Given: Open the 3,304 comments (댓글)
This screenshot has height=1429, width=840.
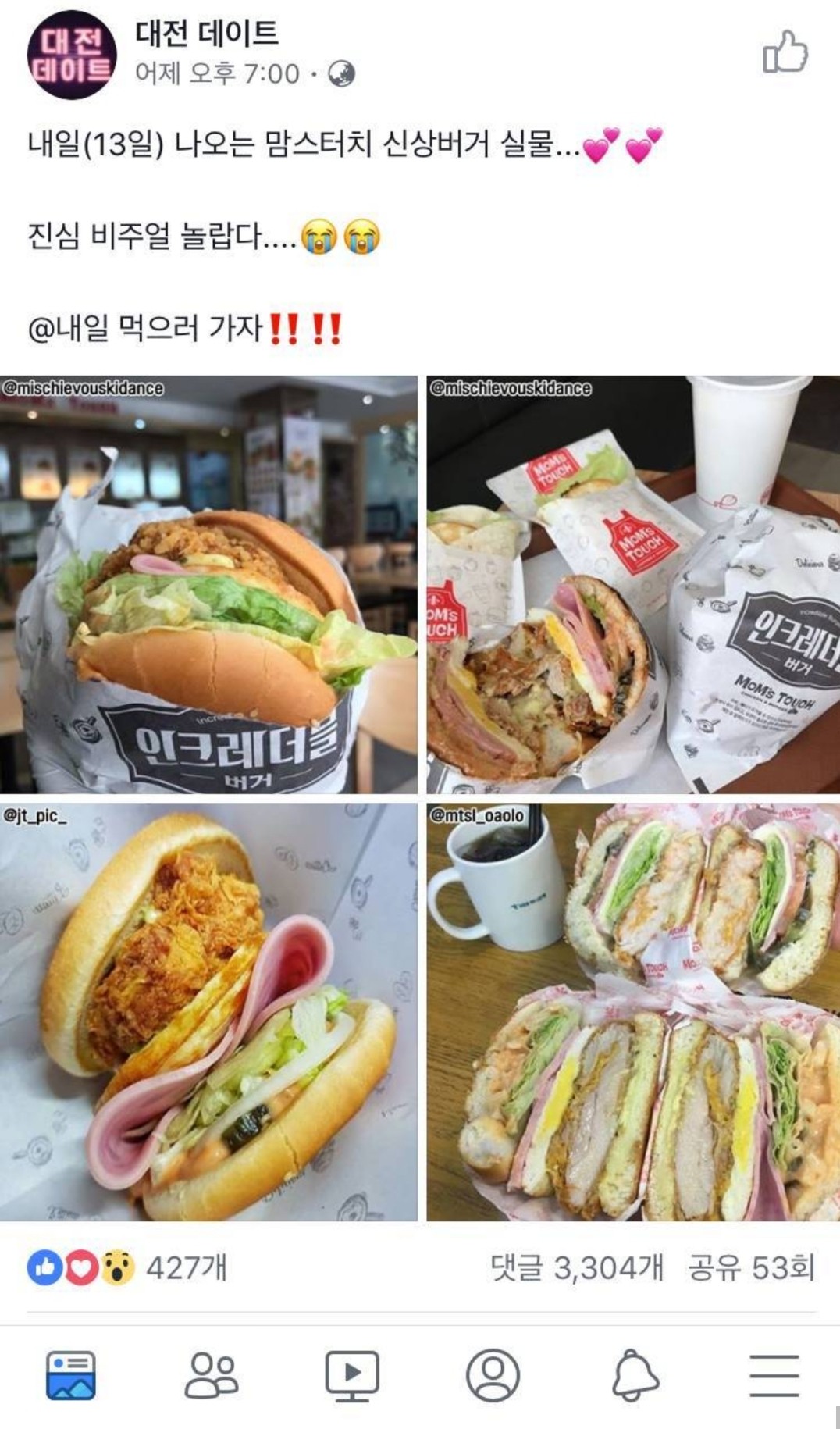Looking at the screenshot, I should [x=576, y=1267].
